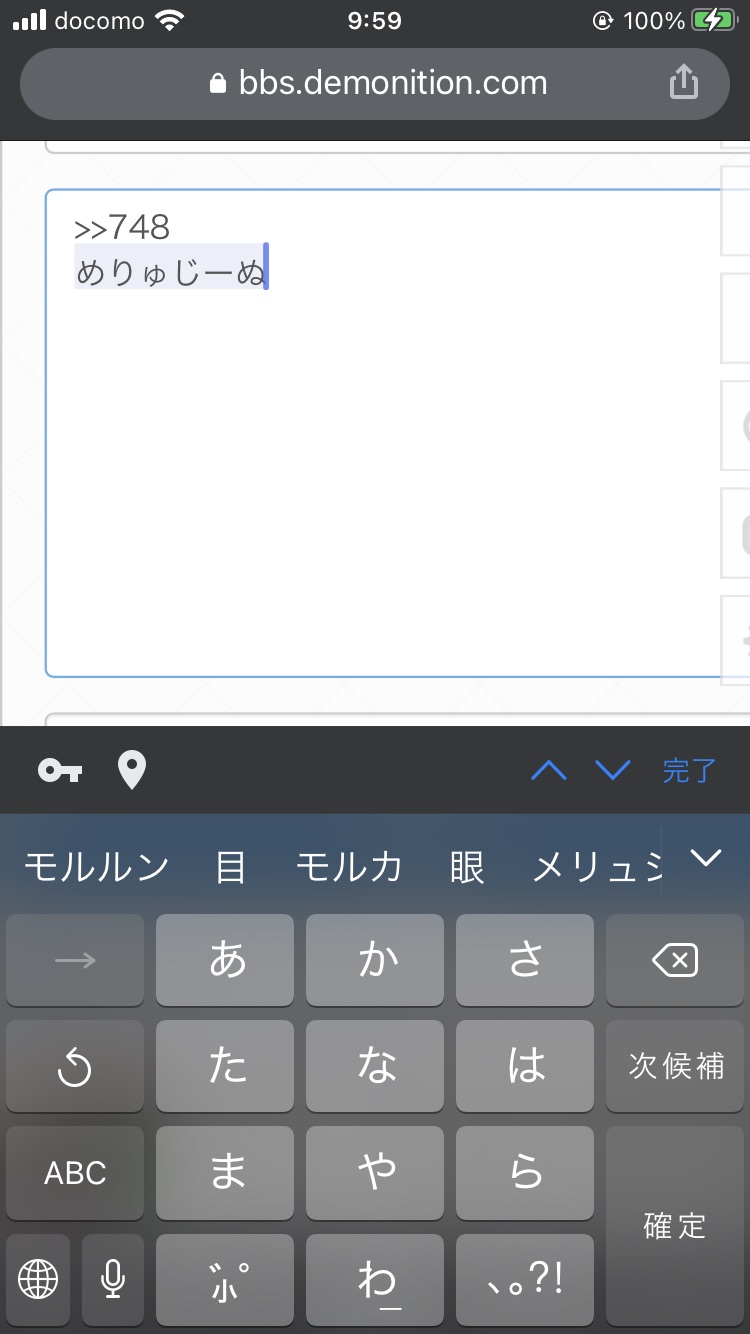This screenshot has width=750, height=1334.
Task: Choose the モルルン suggestion
Action: click(97, 866)
